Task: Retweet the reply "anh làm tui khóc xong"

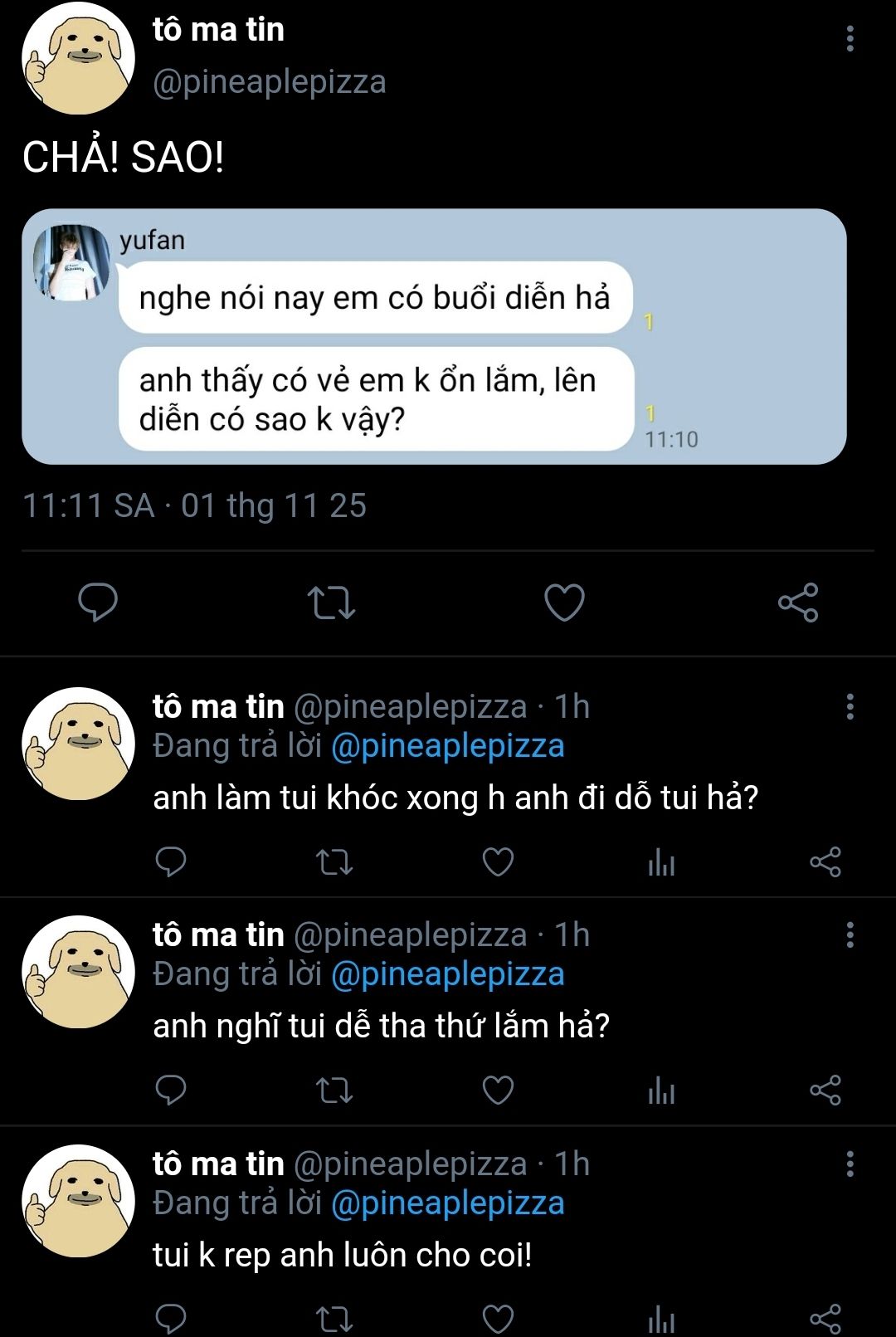Action: pos(334,862)
